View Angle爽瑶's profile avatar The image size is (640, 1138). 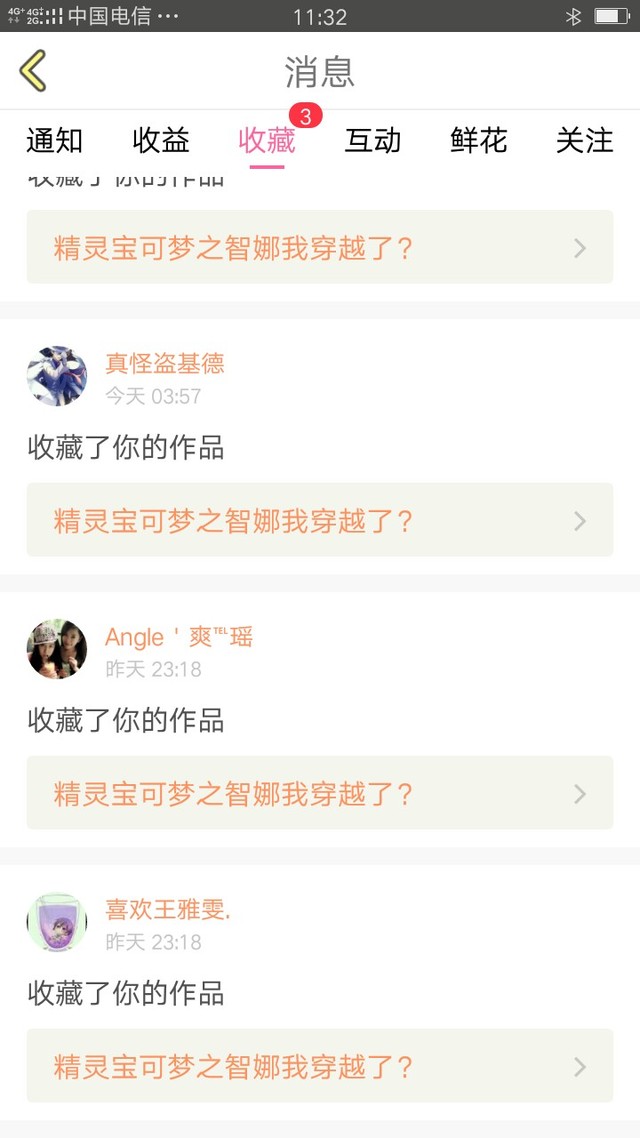[x=57, y=649]
